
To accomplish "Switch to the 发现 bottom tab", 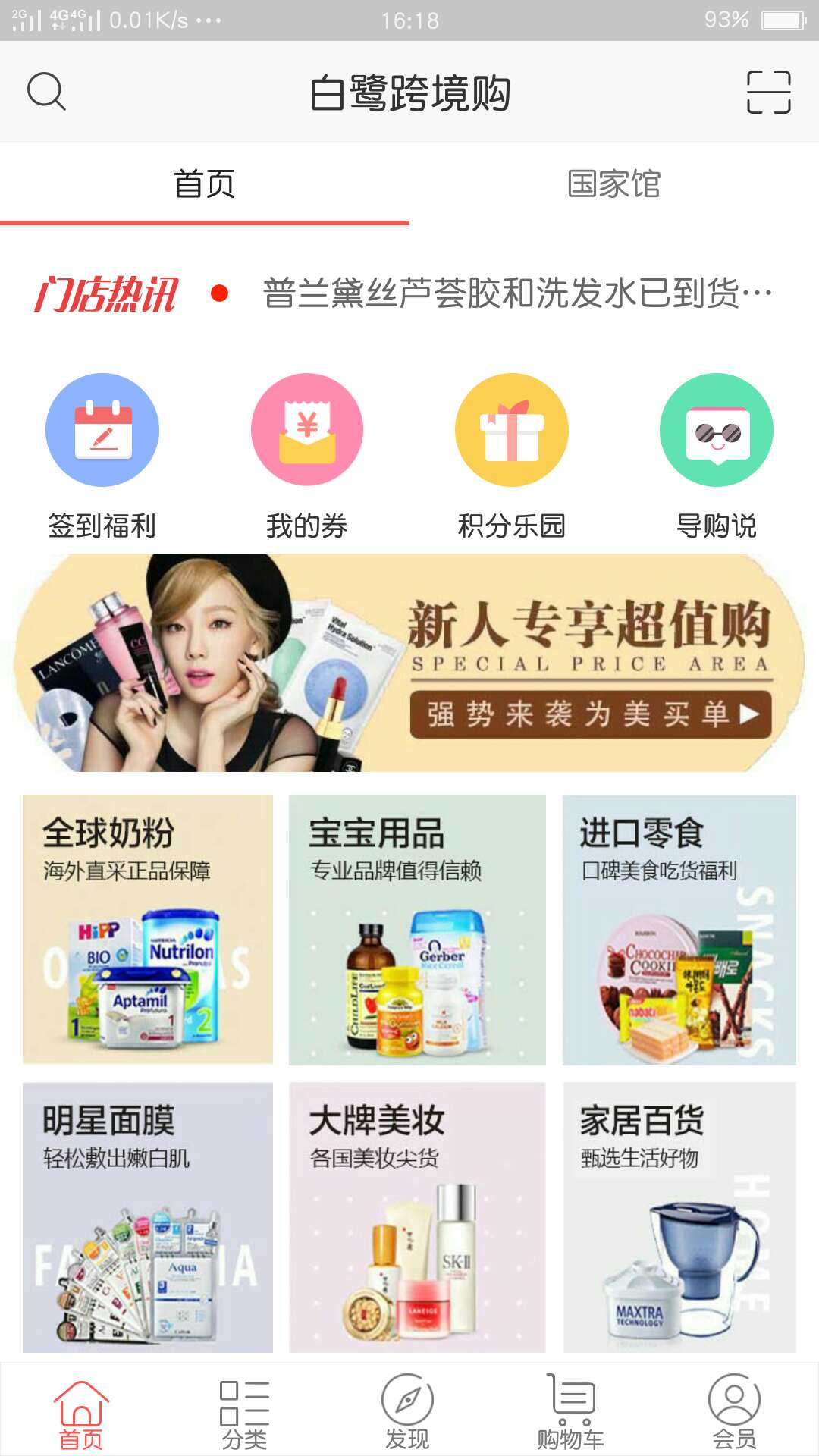I will click(x=407, y=1412).
